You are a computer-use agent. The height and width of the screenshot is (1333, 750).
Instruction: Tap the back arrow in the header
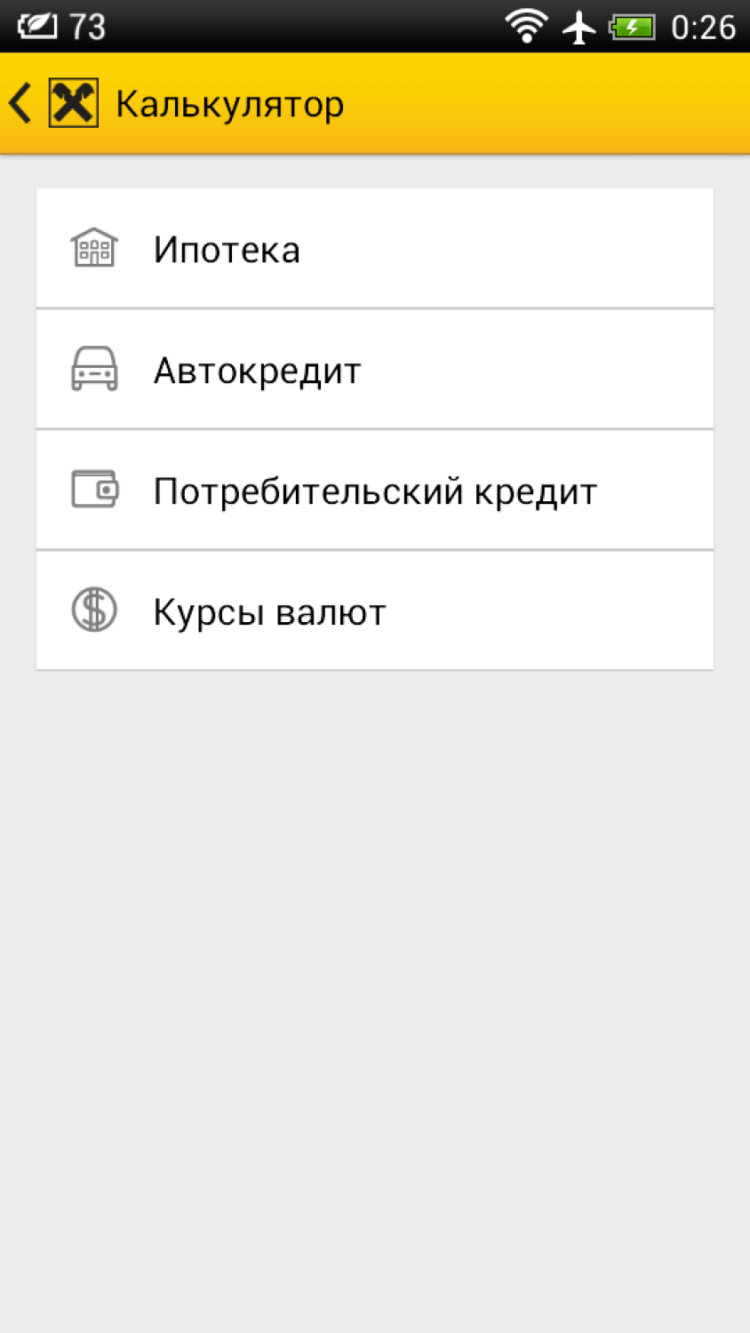[19, 101]
